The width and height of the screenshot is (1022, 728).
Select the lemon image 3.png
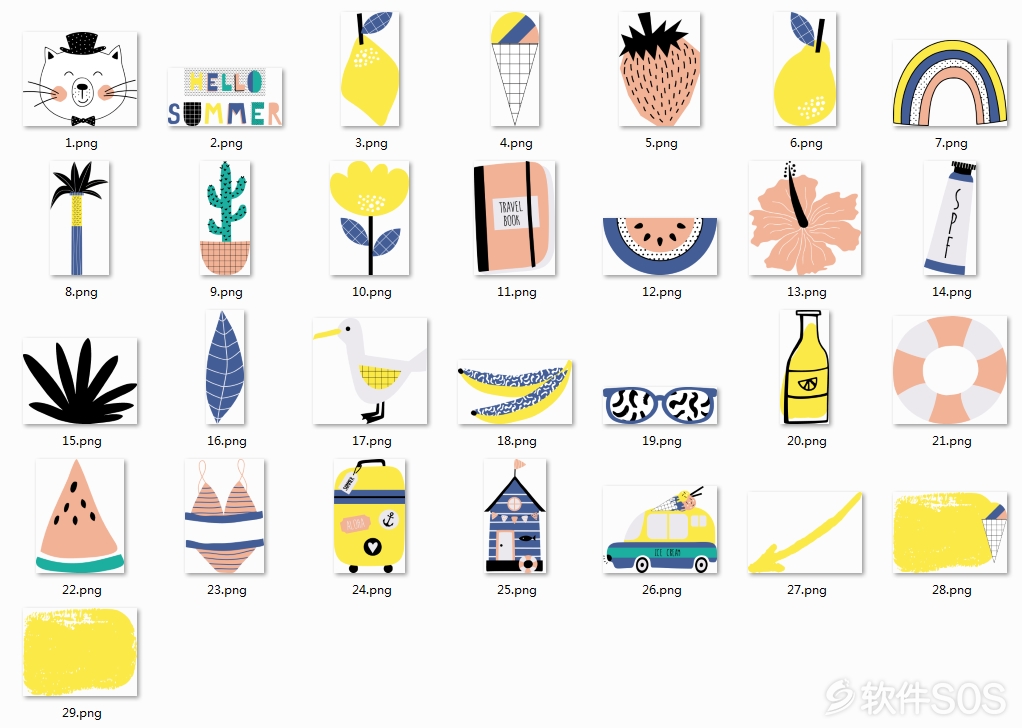tap(370, 68)
